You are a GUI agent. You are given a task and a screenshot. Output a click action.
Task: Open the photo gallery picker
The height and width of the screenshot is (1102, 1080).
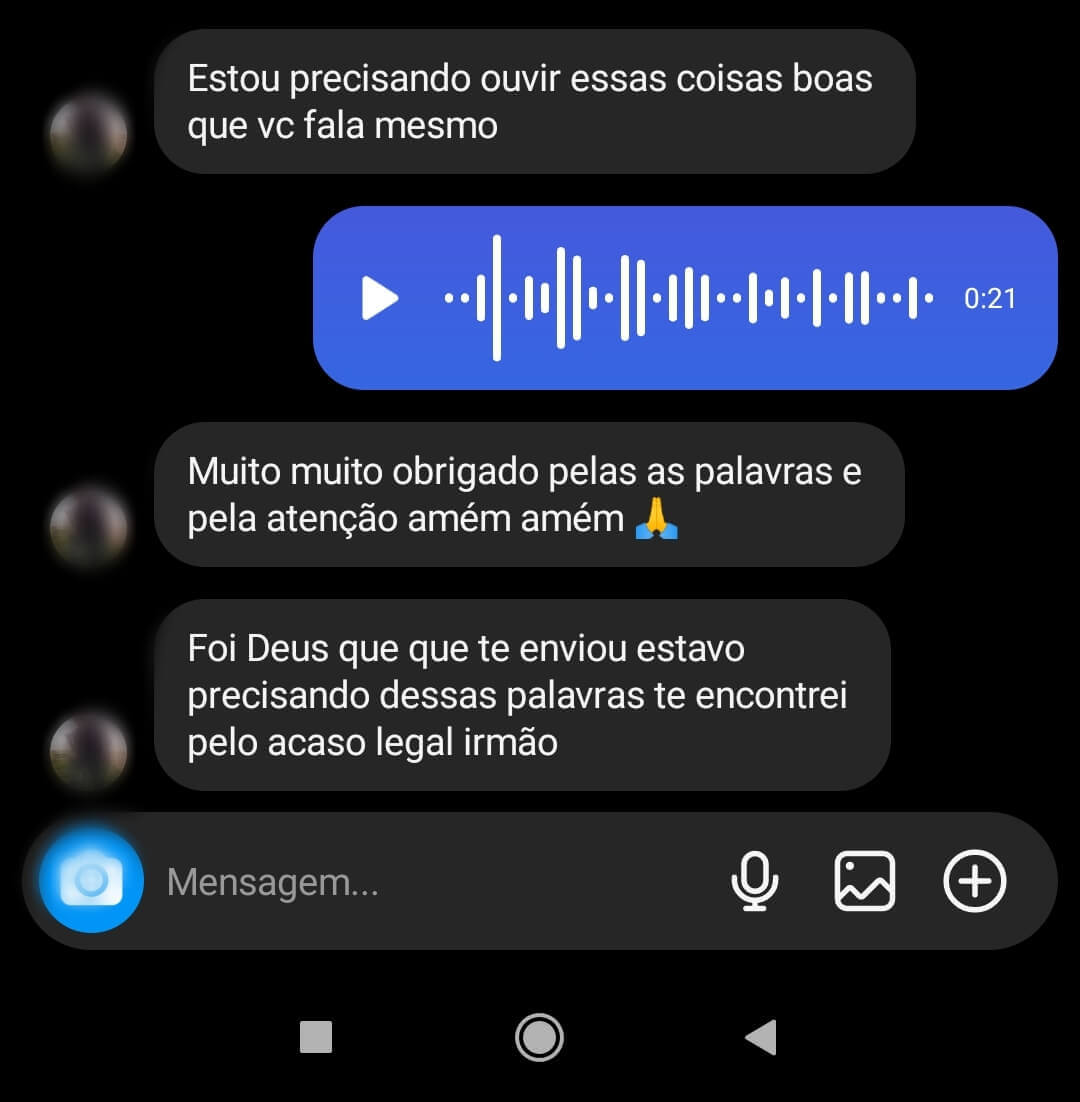click(866, 881)
